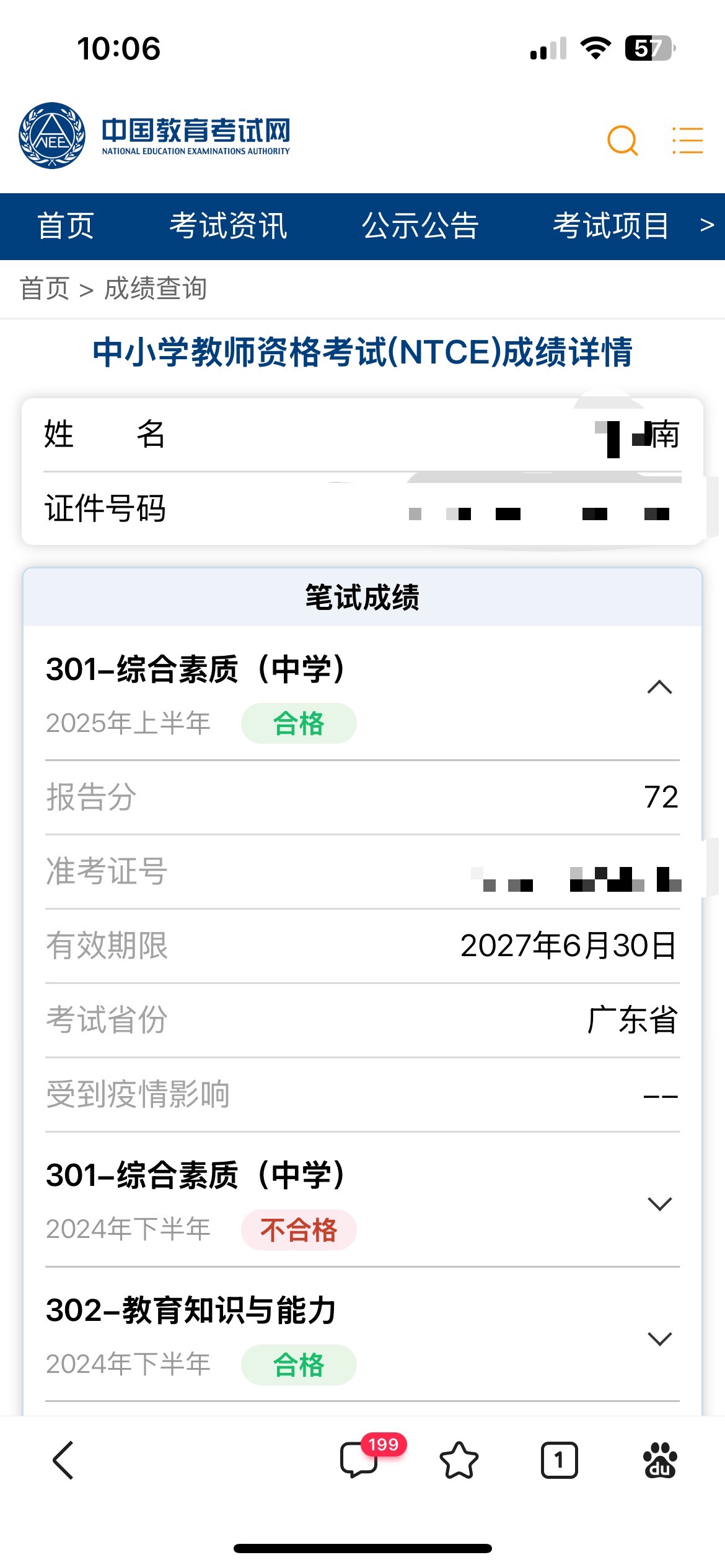Open the 考试项目 tab

pos(612,226)
